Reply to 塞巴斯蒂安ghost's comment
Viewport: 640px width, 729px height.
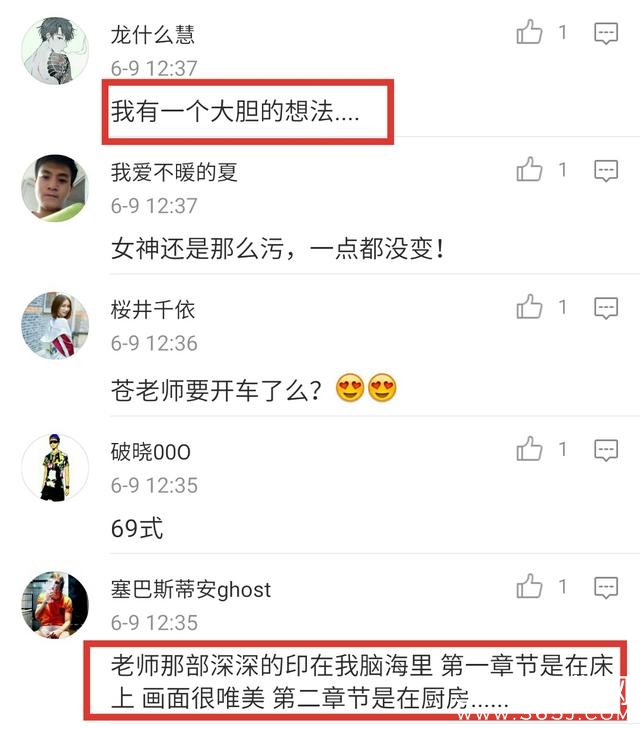click(606, 587)
